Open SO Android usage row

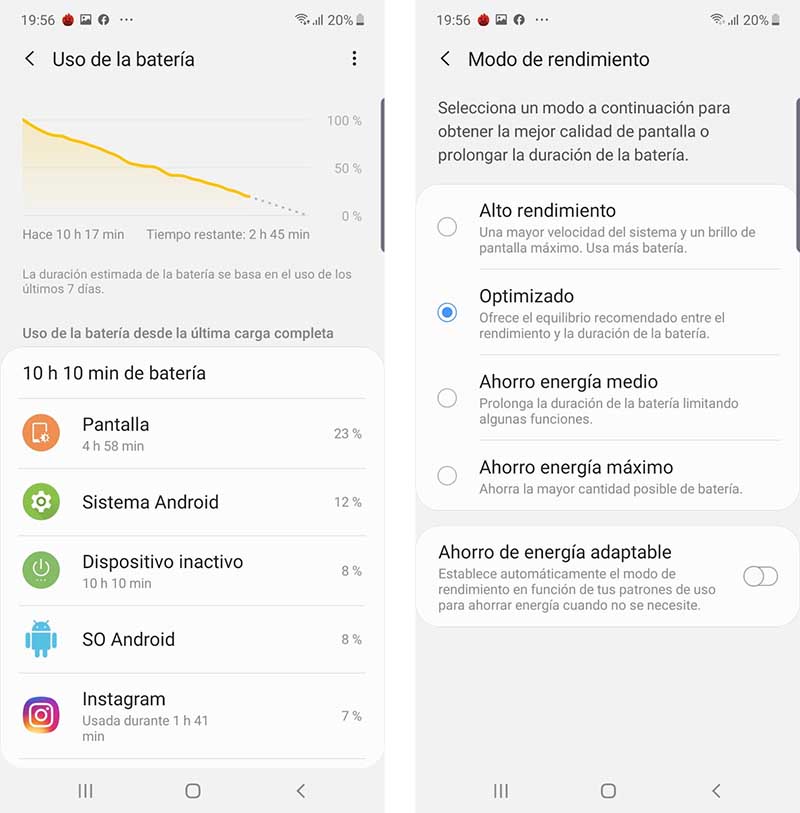[192, 639]
